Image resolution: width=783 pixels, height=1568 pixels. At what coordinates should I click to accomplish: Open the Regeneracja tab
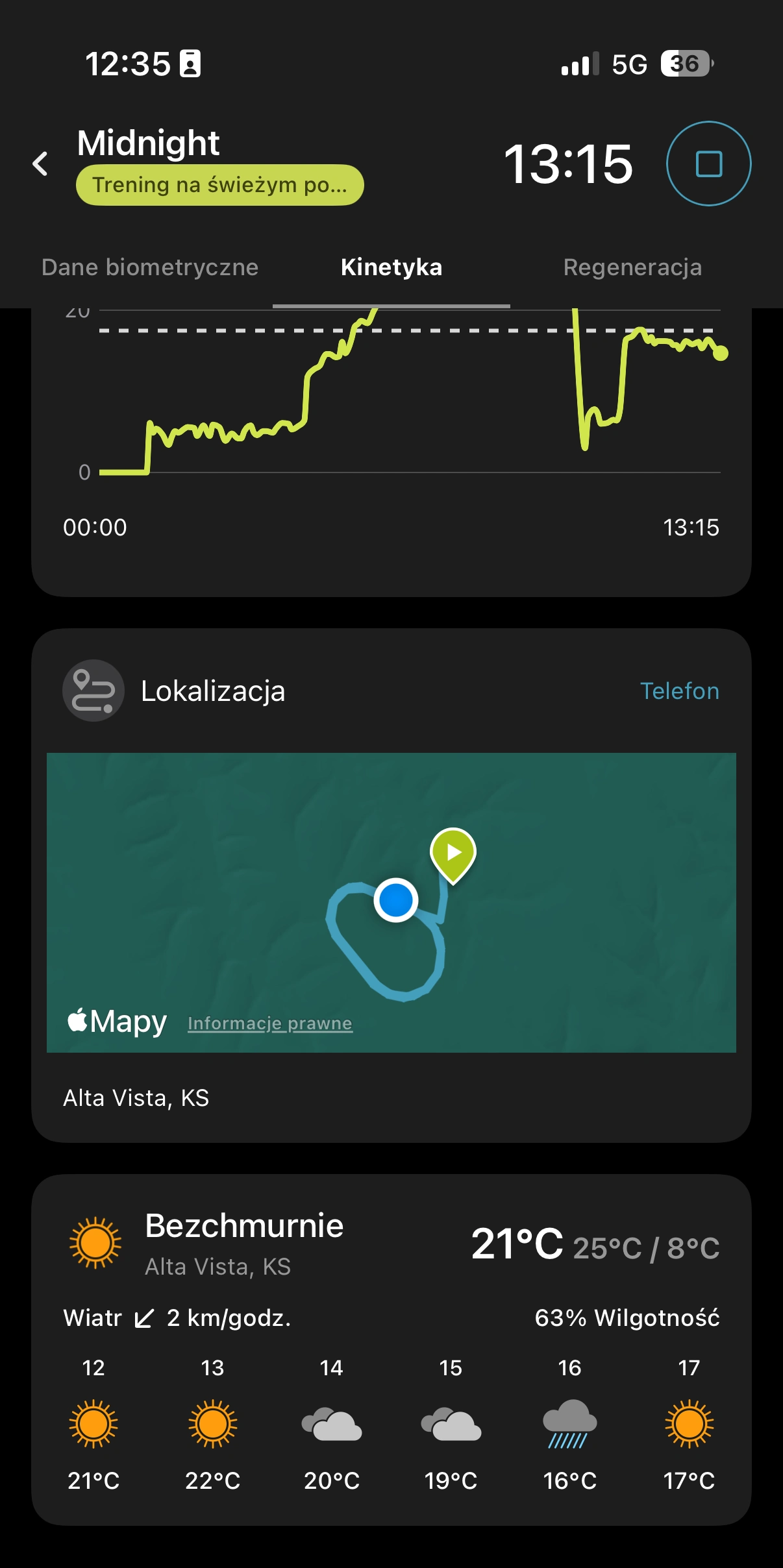pos(632,267)
